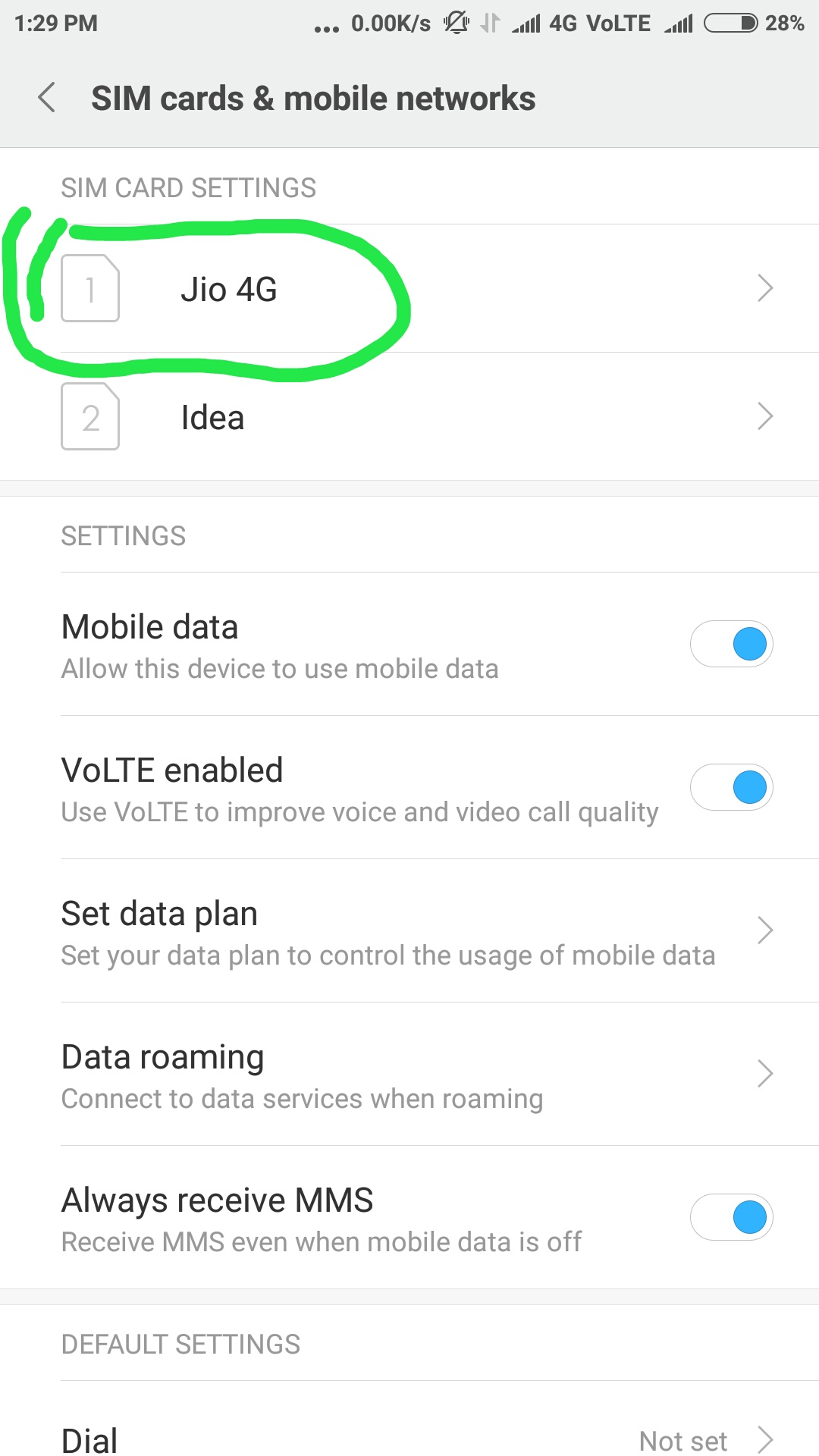
Task: Choose default SIM for Dial
Action: pyautogui.click(x=409, y=1439)
